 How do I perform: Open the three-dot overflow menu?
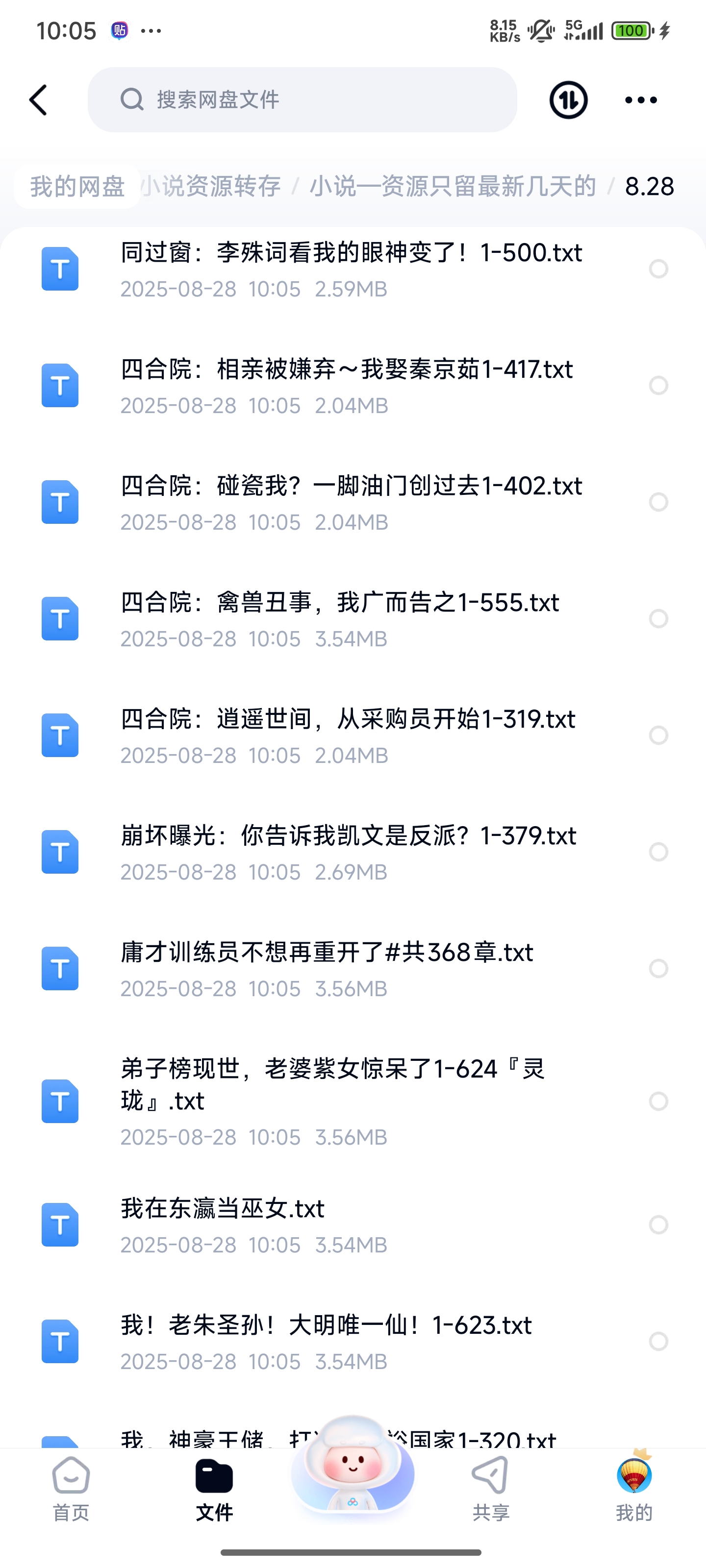coord(641,100)
